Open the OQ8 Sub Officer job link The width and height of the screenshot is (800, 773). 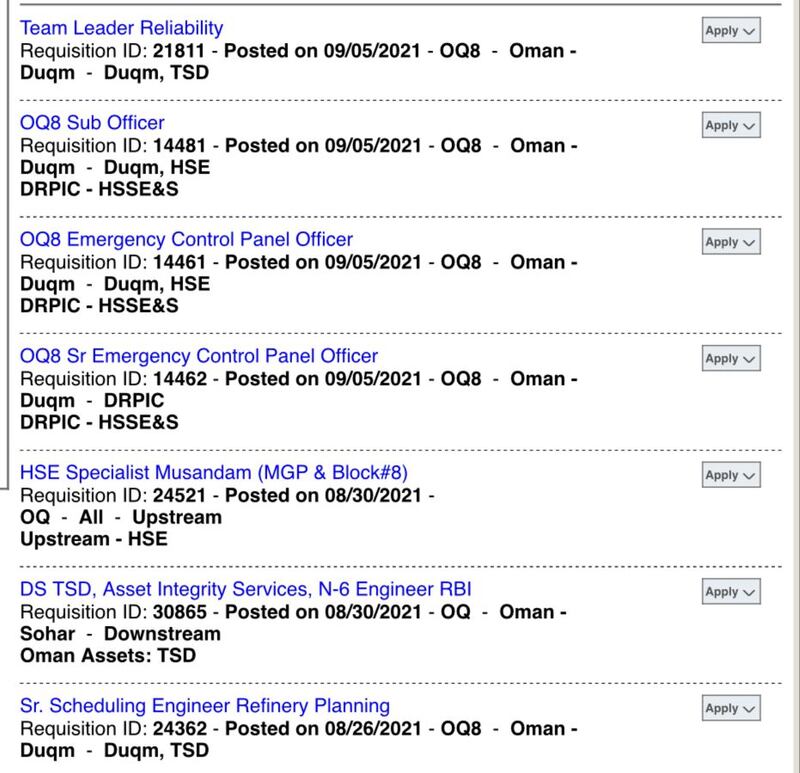point(92,123)
